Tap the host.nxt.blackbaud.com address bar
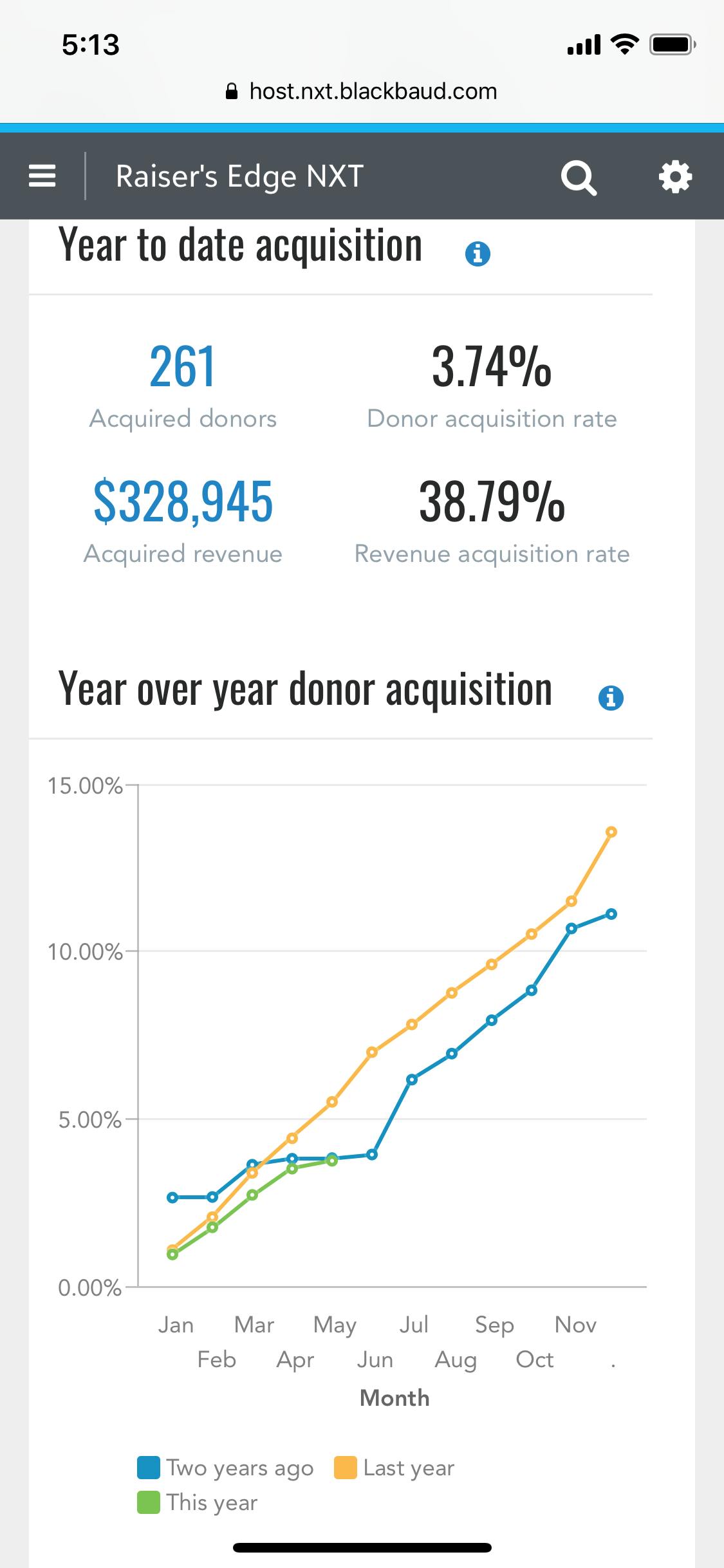The width and height of the screenshot is (724, 1568). [372, 90]
